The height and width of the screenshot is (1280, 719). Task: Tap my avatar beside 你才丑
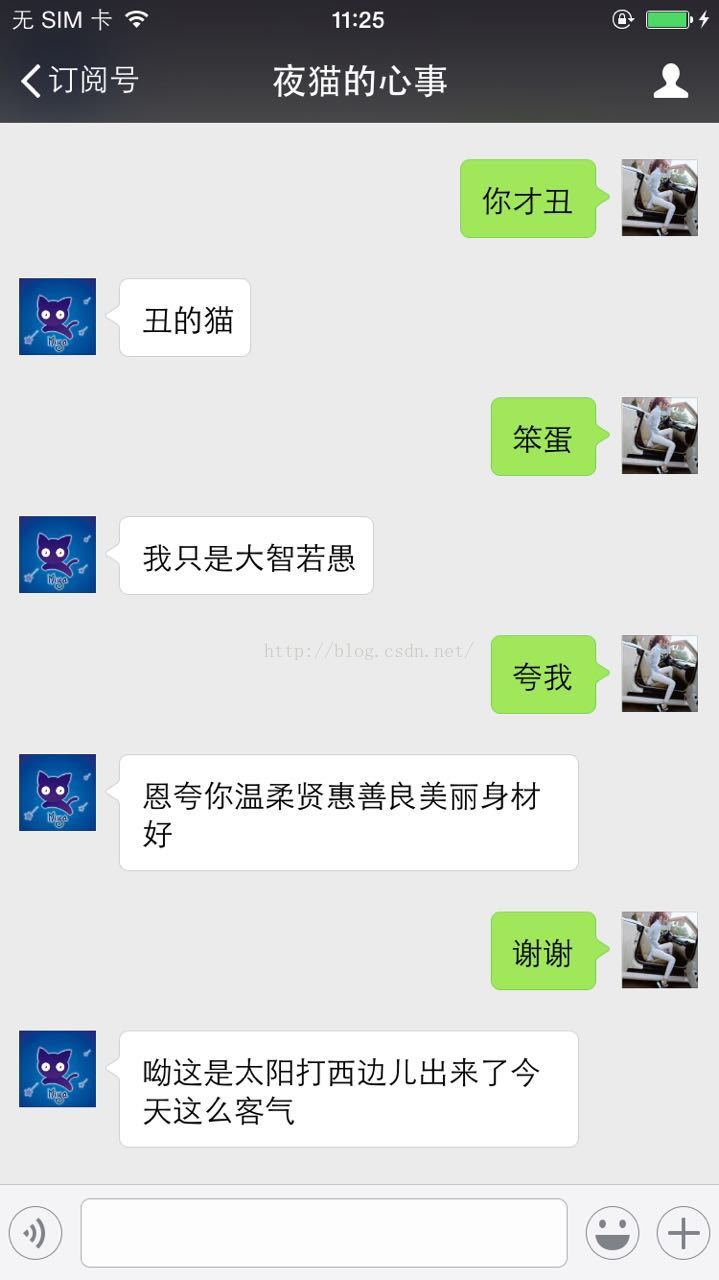pyautogui.click(x=659, y=198)
